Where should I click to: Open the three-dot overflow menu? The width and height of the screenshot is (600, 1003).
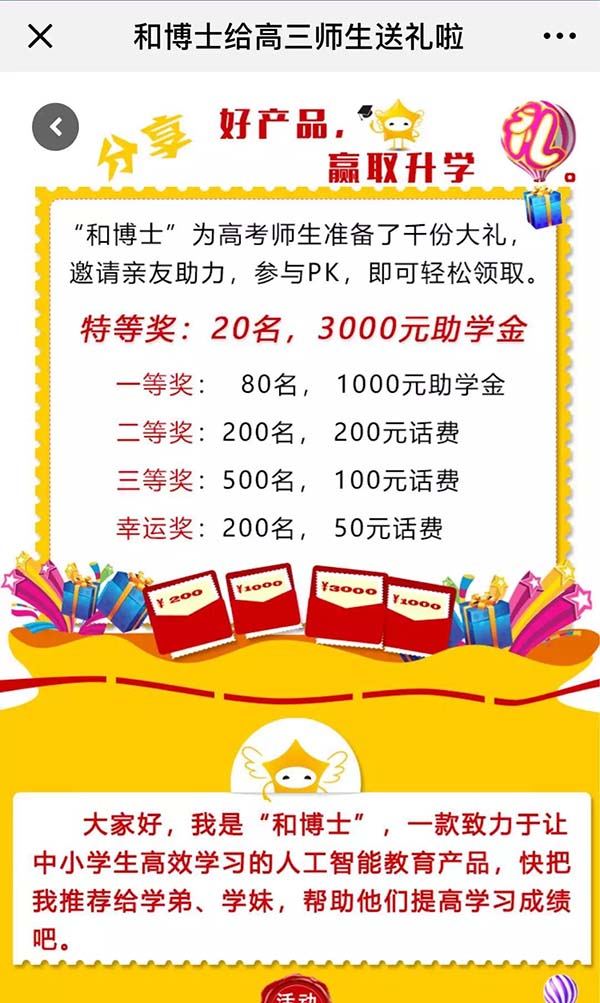(x=559, y=37)
